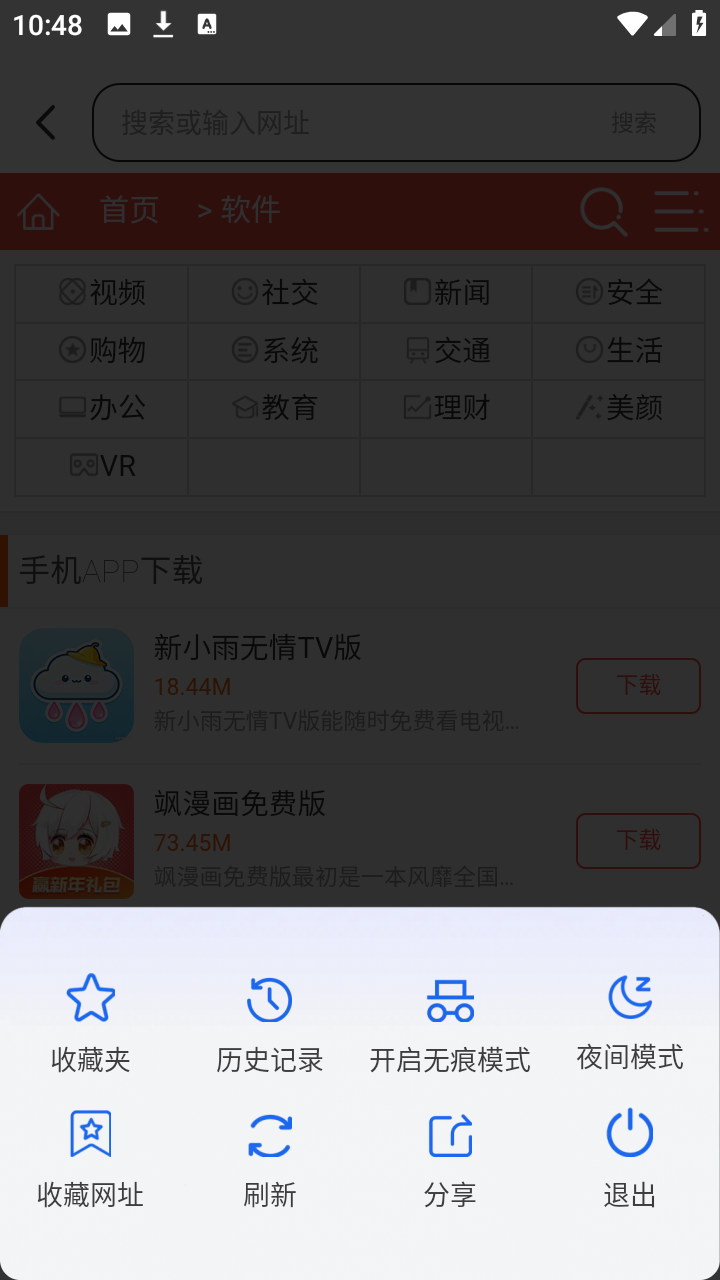Enable 夜间模式 night mode
This screenshot has width=720, height=1280.
click(x=628, y=1020)
